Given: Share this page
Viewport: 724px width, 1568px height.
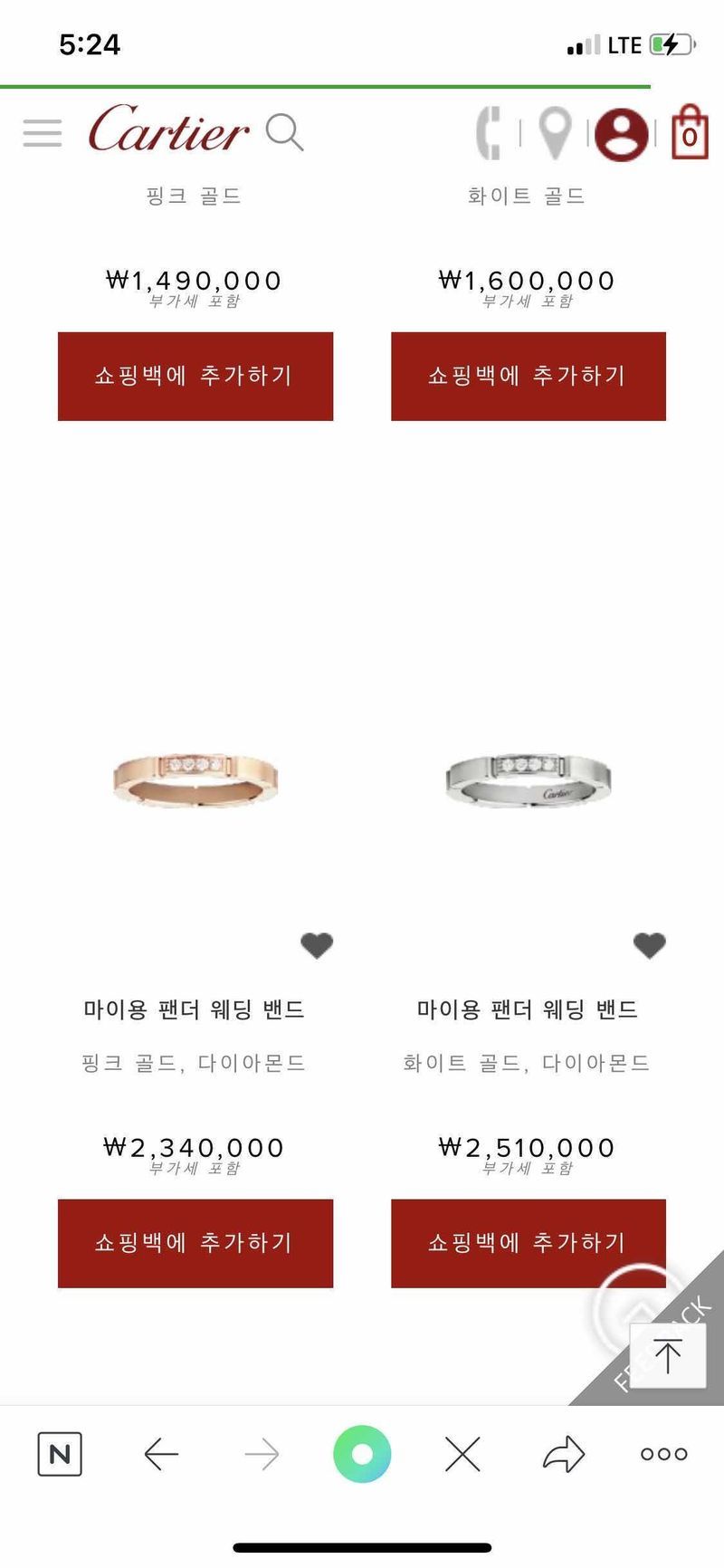Looking at the screenshot, I should (564, 1455).
